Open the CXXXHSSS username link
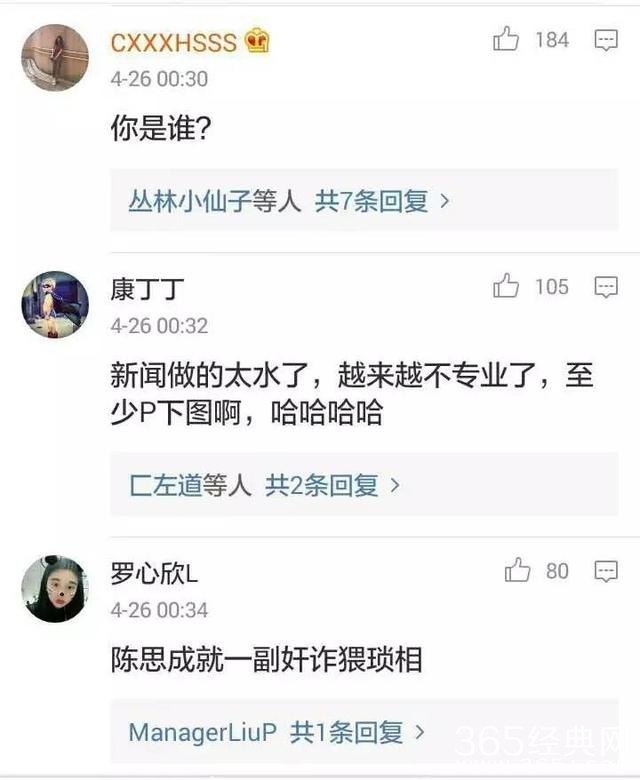 click(x=174, y=42)
